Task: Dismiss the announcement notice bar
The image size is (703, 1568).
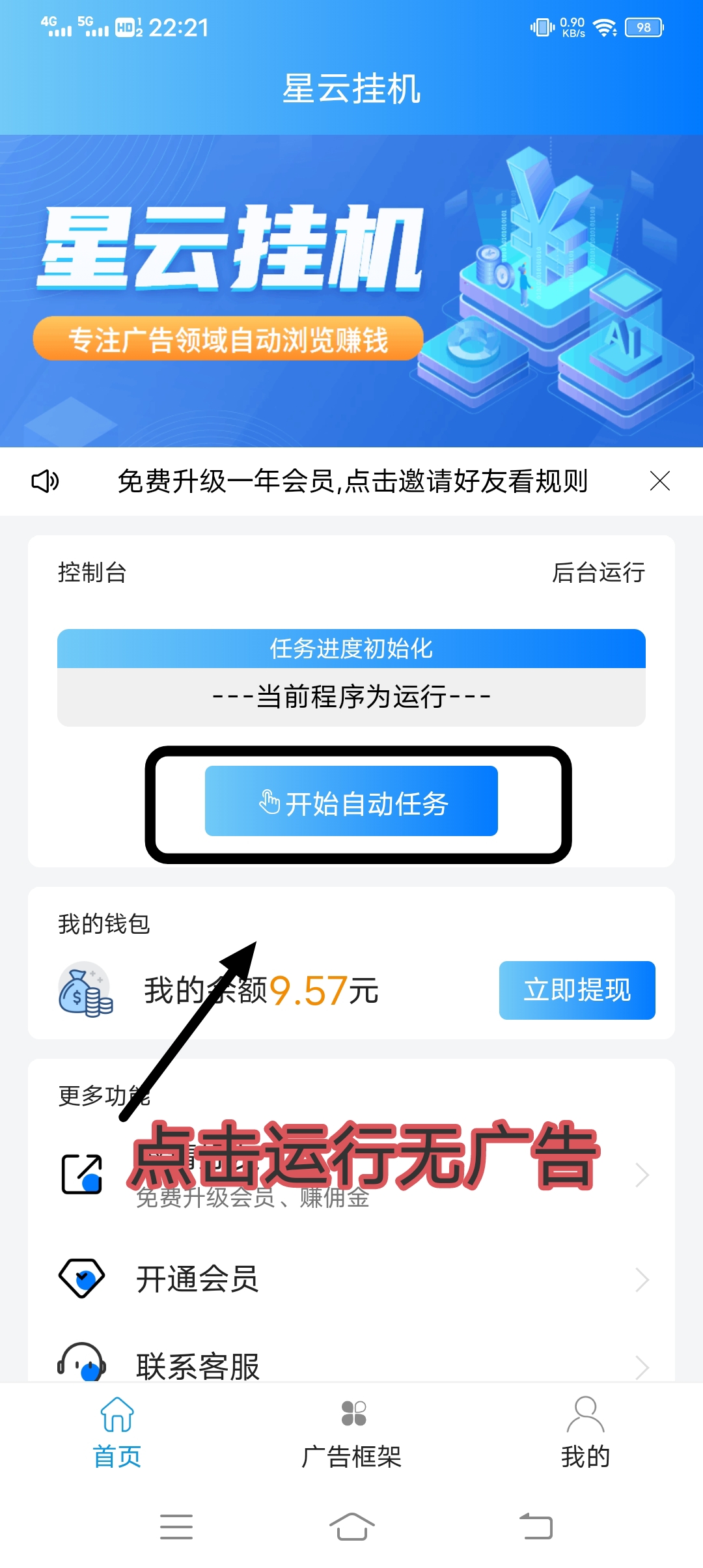Action: [659, 481]
